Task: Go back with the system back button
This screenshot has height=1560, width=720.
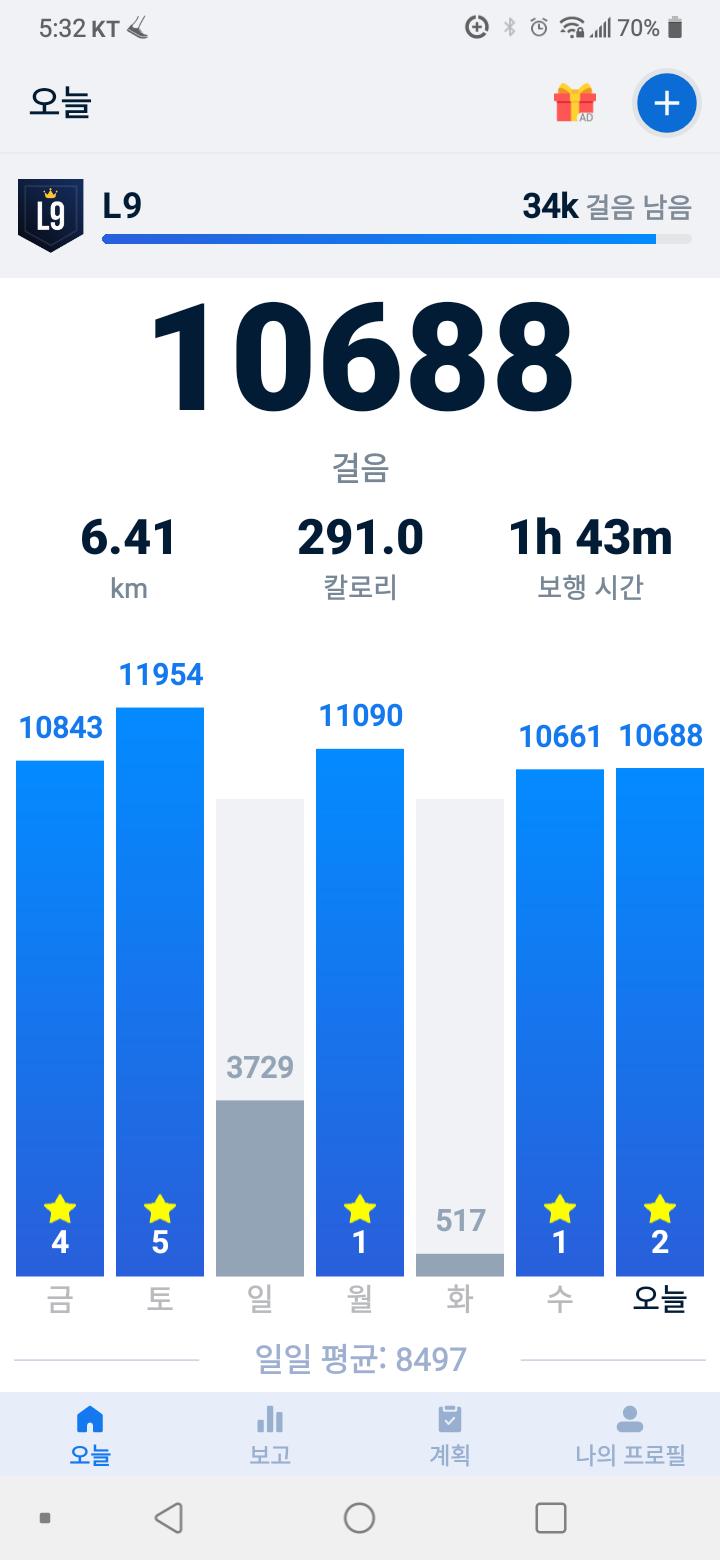Action: 169,1518
